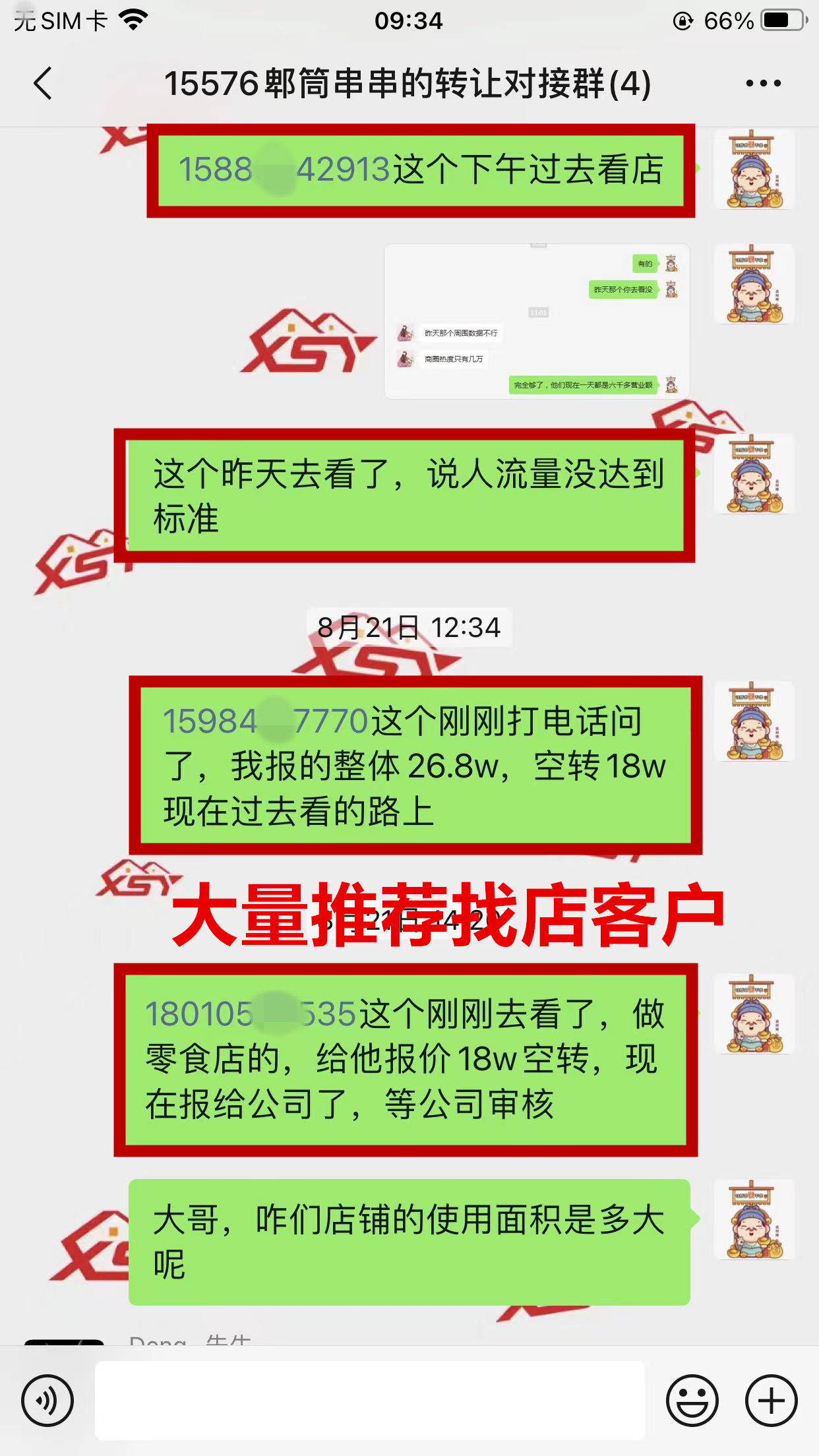This screenshot has height=1456, width=819.
Task: Switch to voice message input
Action: tap(47, 1400)
